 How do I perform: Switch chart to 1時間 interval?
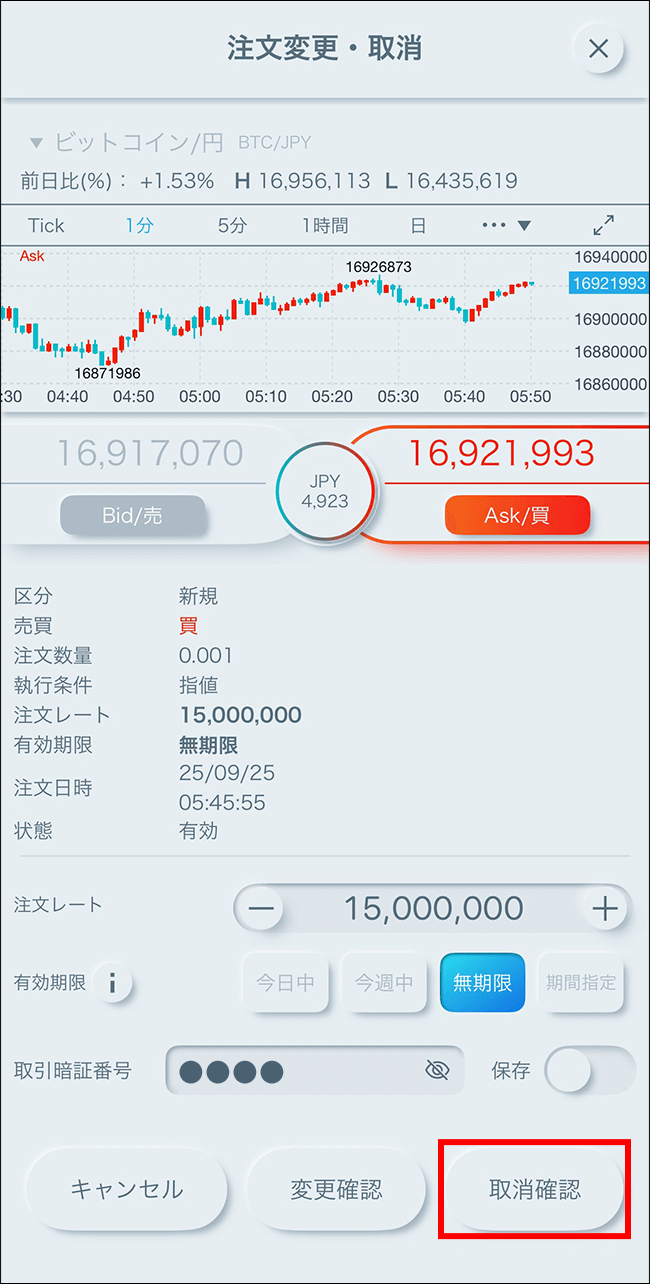pyautogui.click(x=325, y=225)
